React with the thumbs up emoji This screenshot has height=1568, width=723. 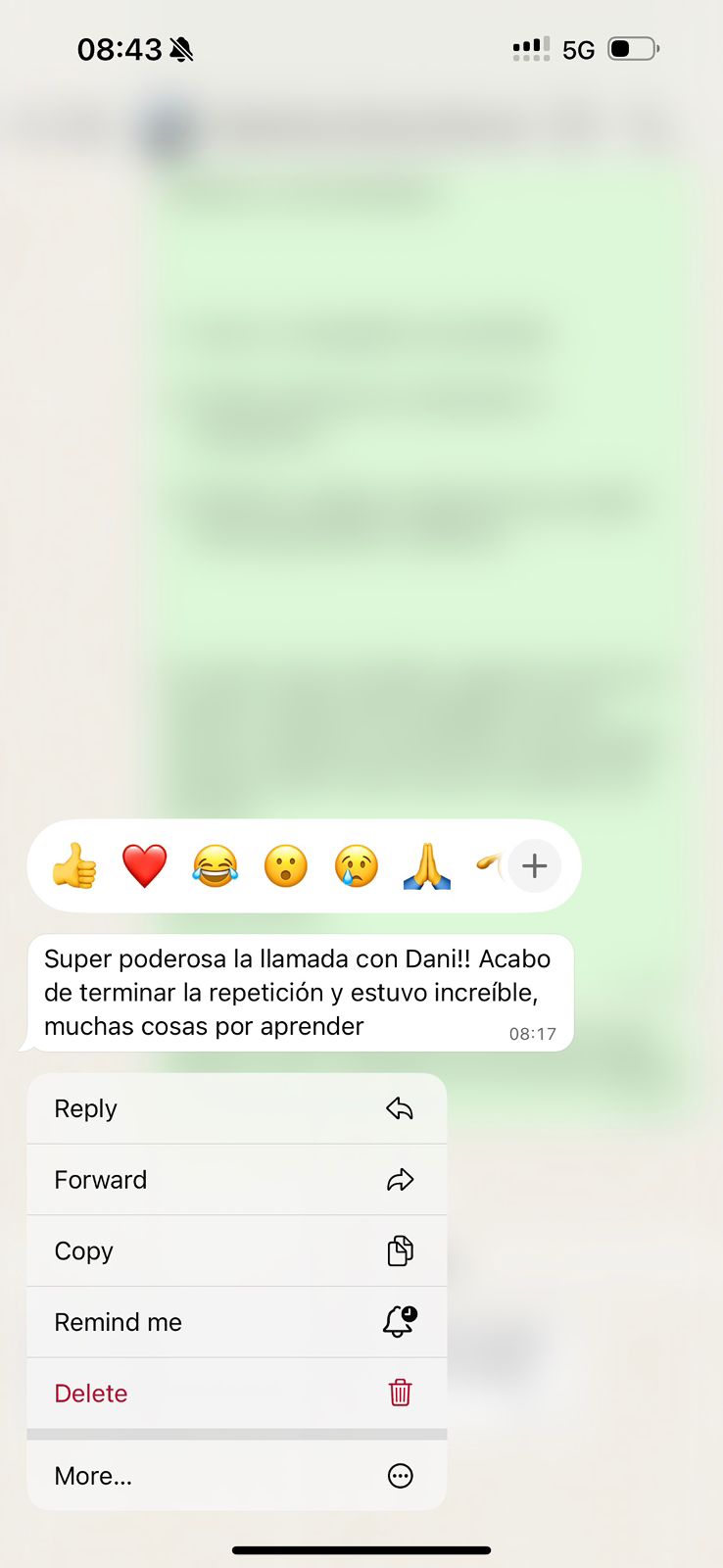pos(74,866)
